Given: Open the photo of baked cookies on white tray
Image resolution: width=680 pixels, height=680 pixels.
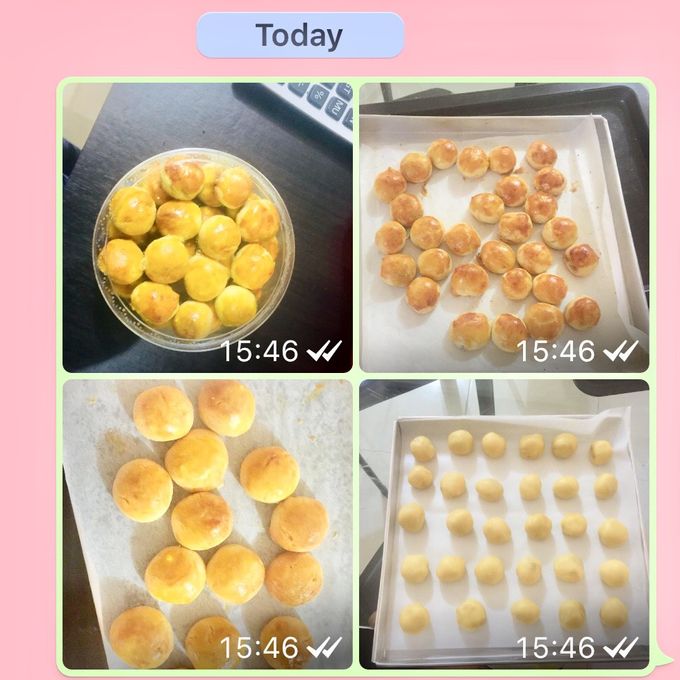Looking at the screenshot, I should click(x=504, y=227).
